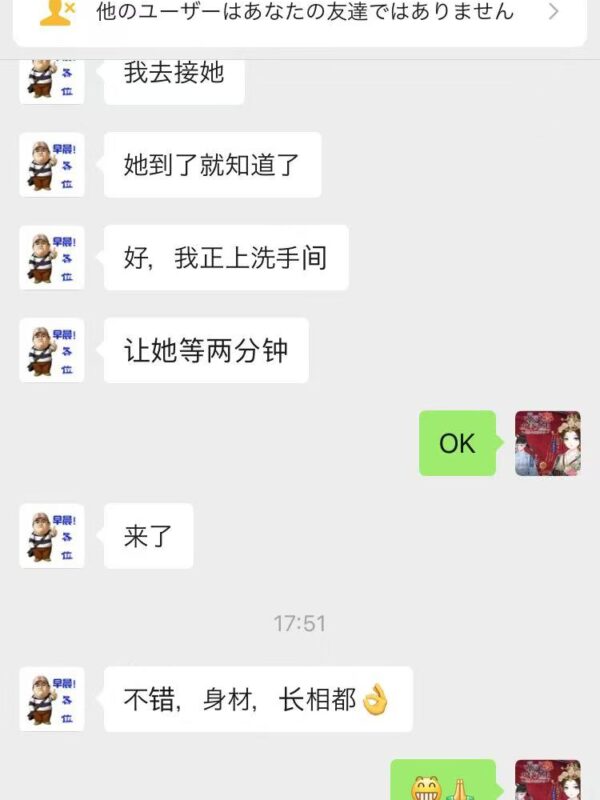Tap avatar next to 好,我正上洗手间
The height and width of the screenshot is (800, 600).
coord(52,258)
